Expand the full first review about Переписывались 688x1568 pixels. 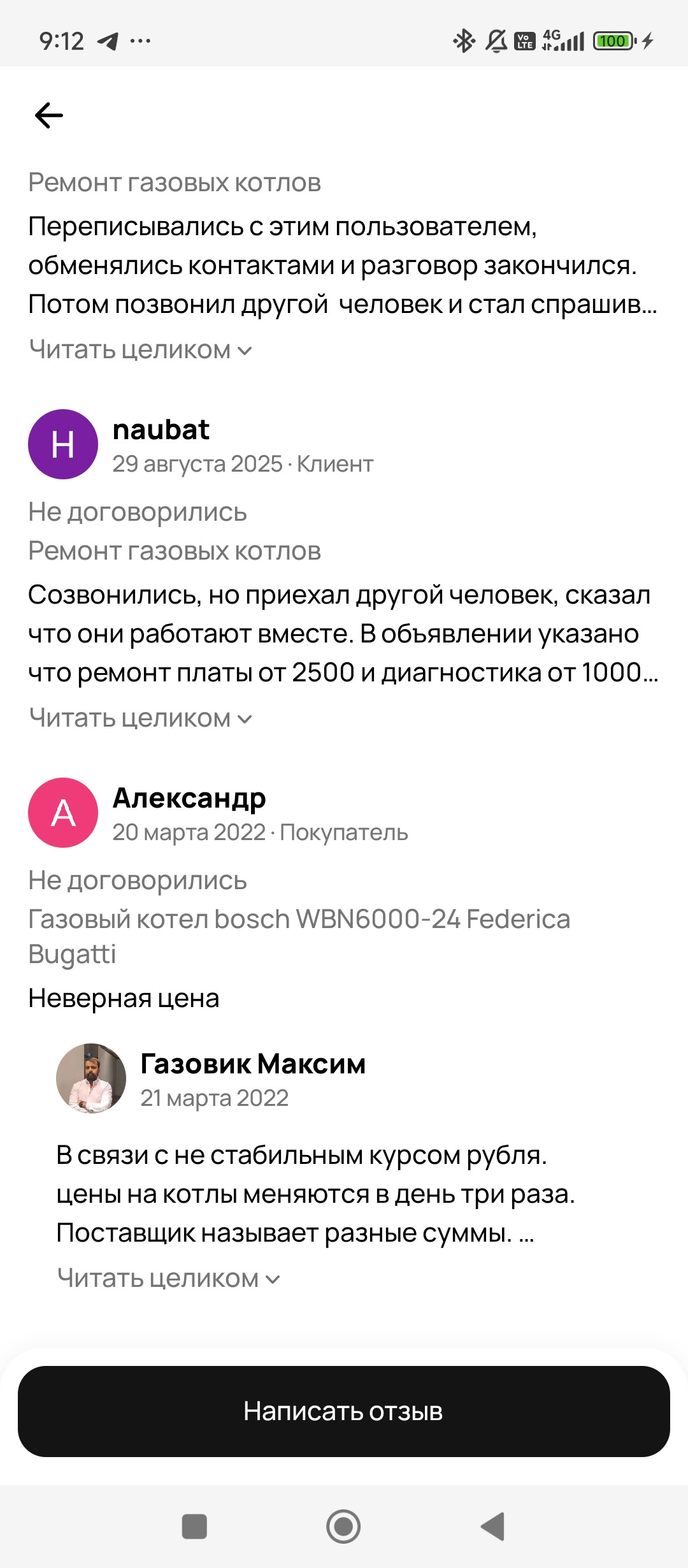(x=140, y=350)
